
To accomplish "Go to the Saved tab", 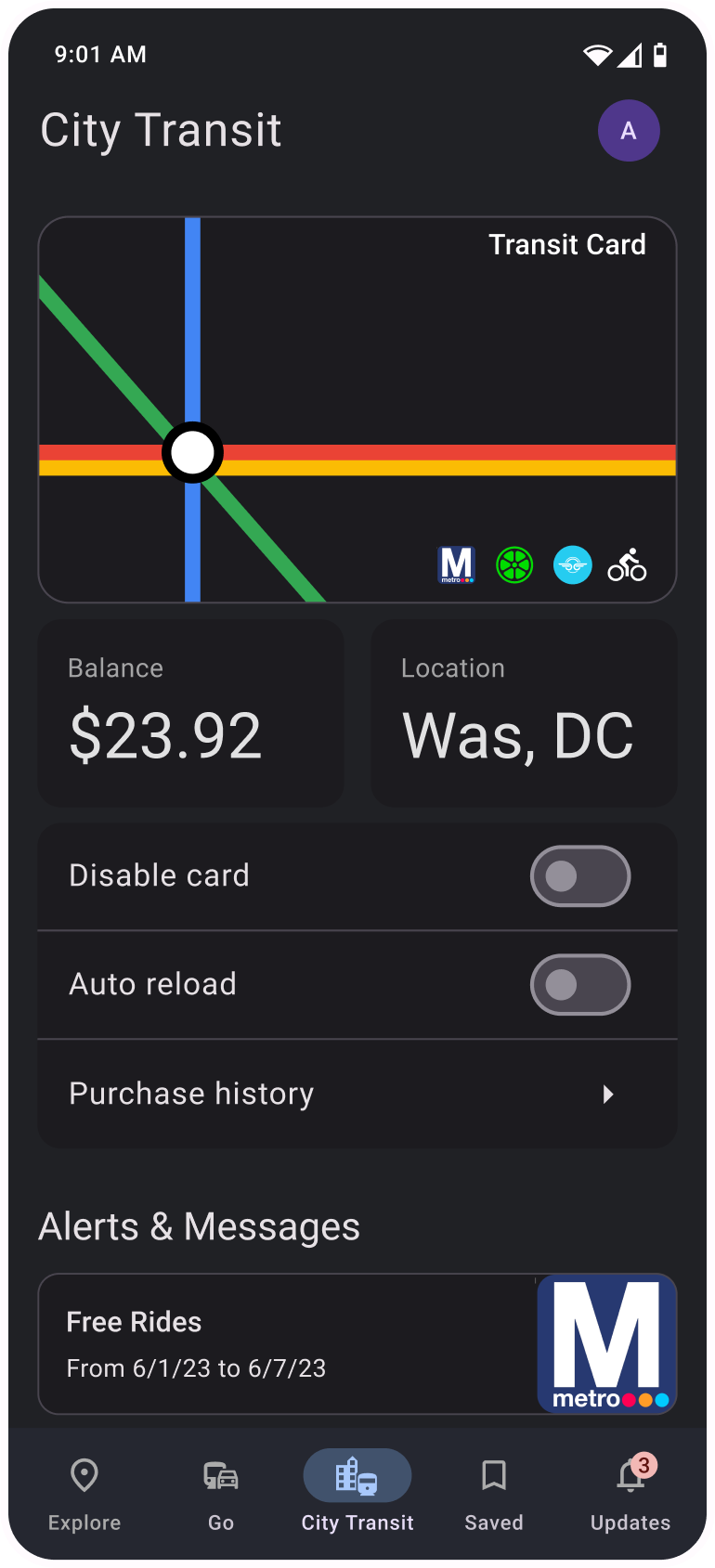I will point(494,1492).
